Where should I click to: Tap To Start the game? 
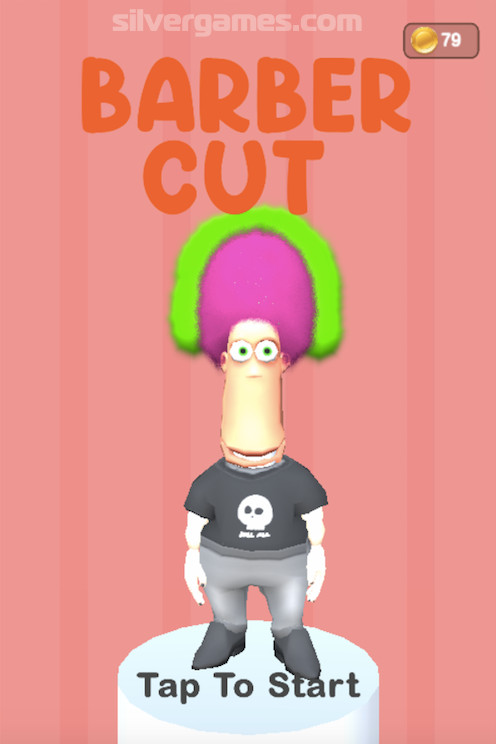coord(249,686)
